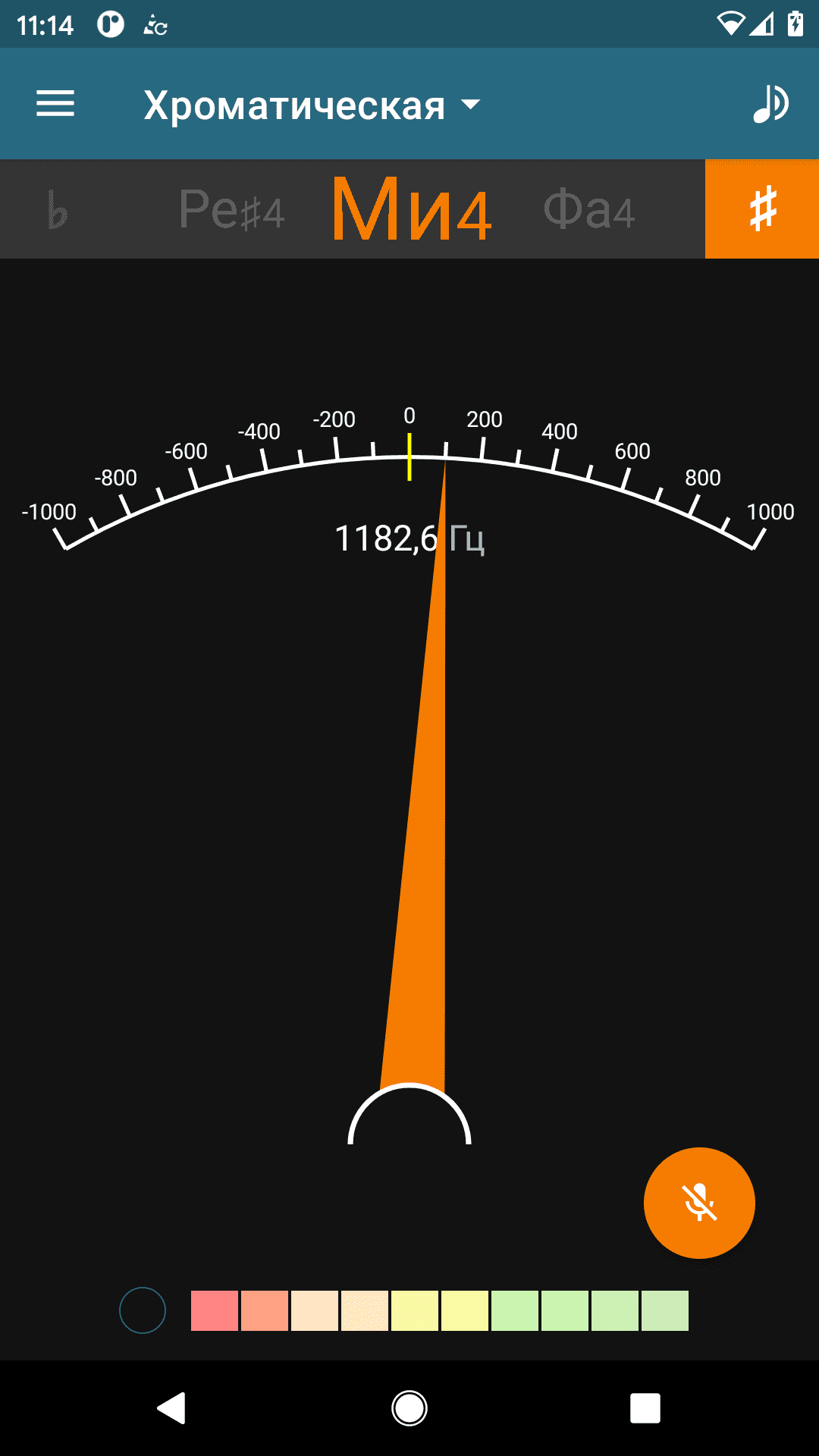819x1456 pixels.
Task: Go to the home screen
Action: [x=409, y=1408]
